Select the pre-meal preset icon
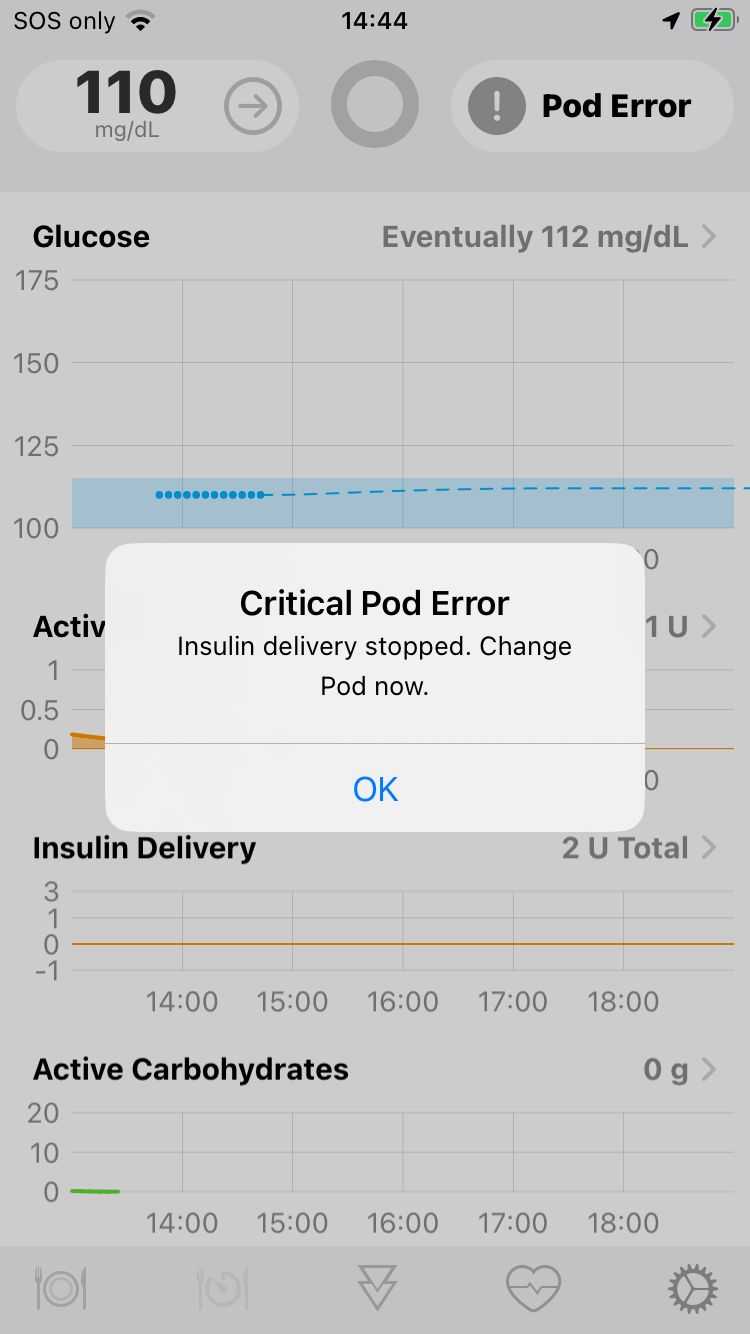The width and height of the screenshot is (750, 1334). click(222, 1289)
